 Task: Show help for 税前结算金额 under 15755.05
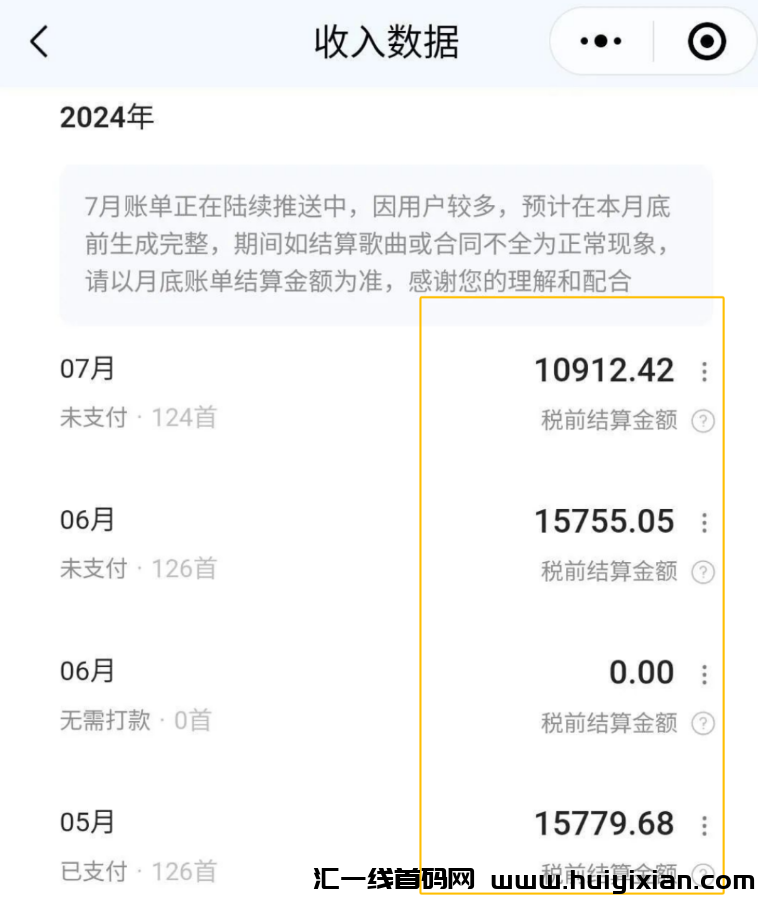(704, 572)
